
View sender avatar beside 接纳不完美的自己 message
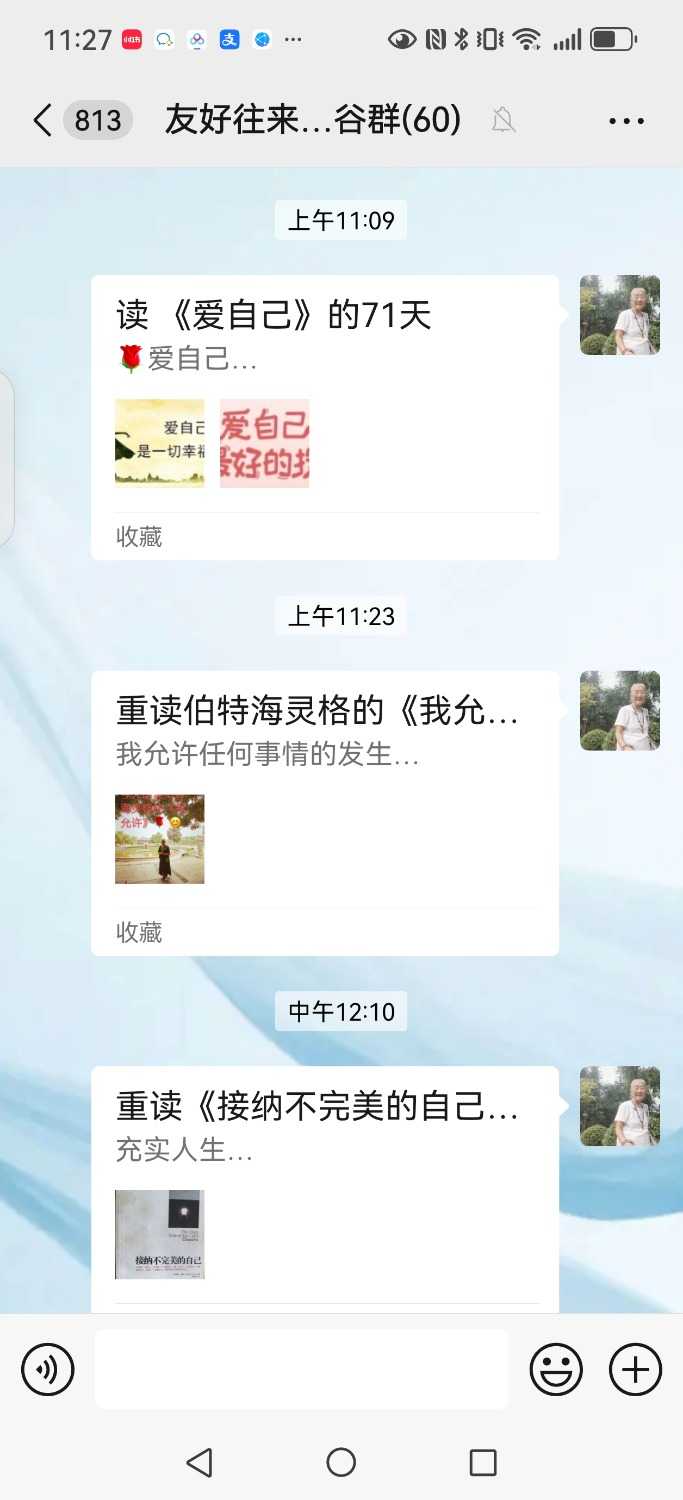tap(620, 1106)
